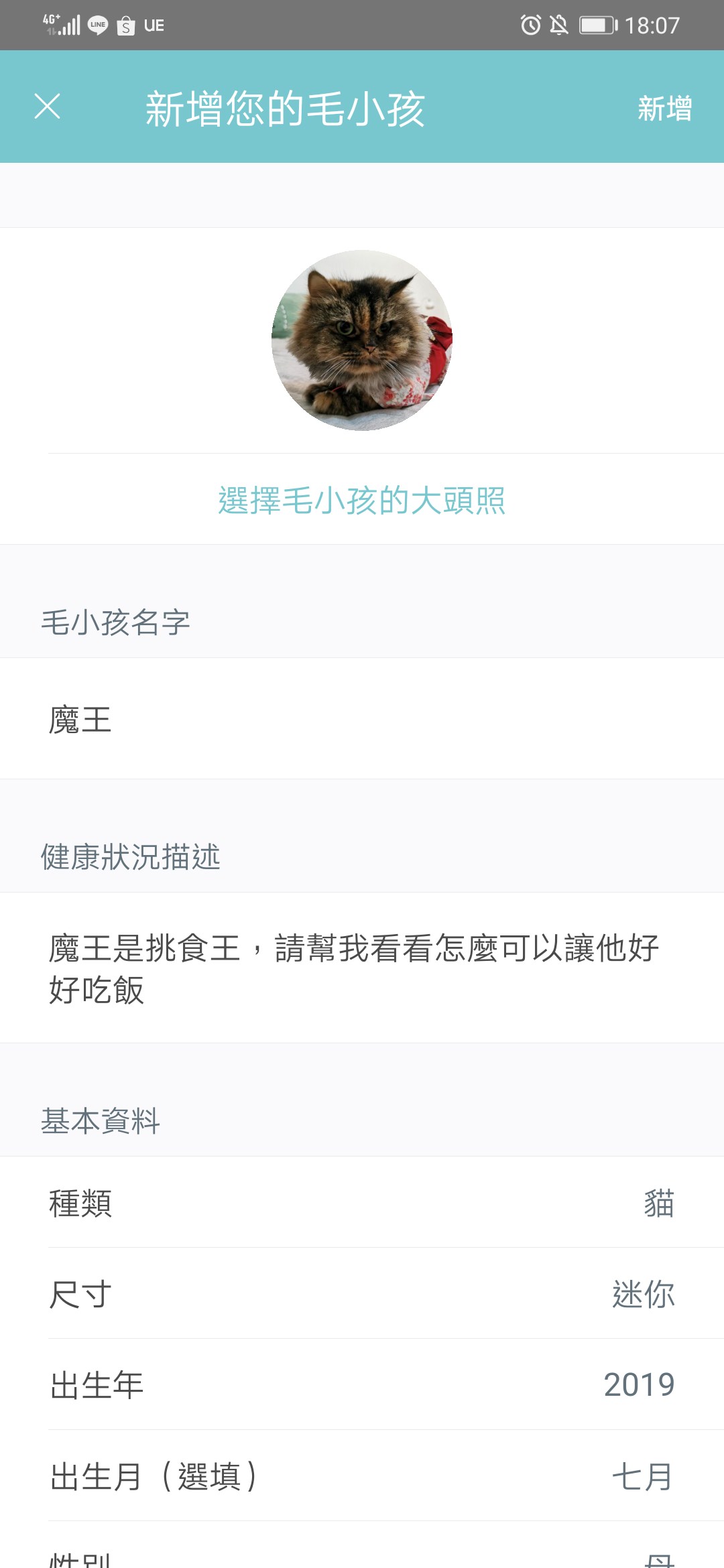Edit the health description text

362,968
